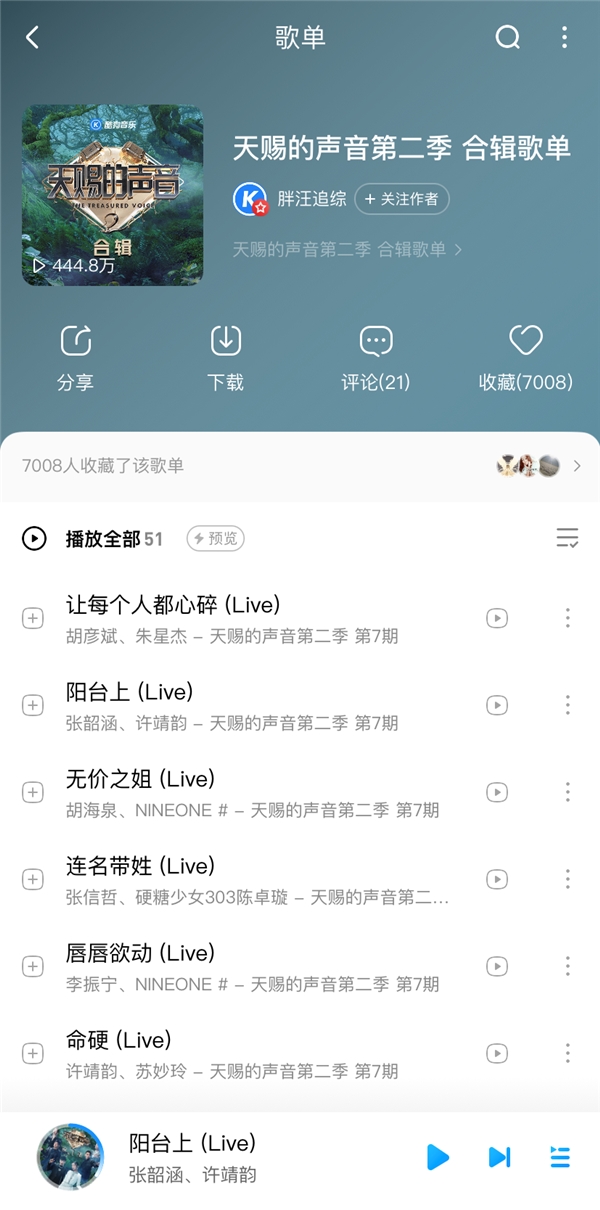This screenshot has height=1210, width=600.
Task: Add 无价之姐 (Live) to the queue
Action: 33,792
